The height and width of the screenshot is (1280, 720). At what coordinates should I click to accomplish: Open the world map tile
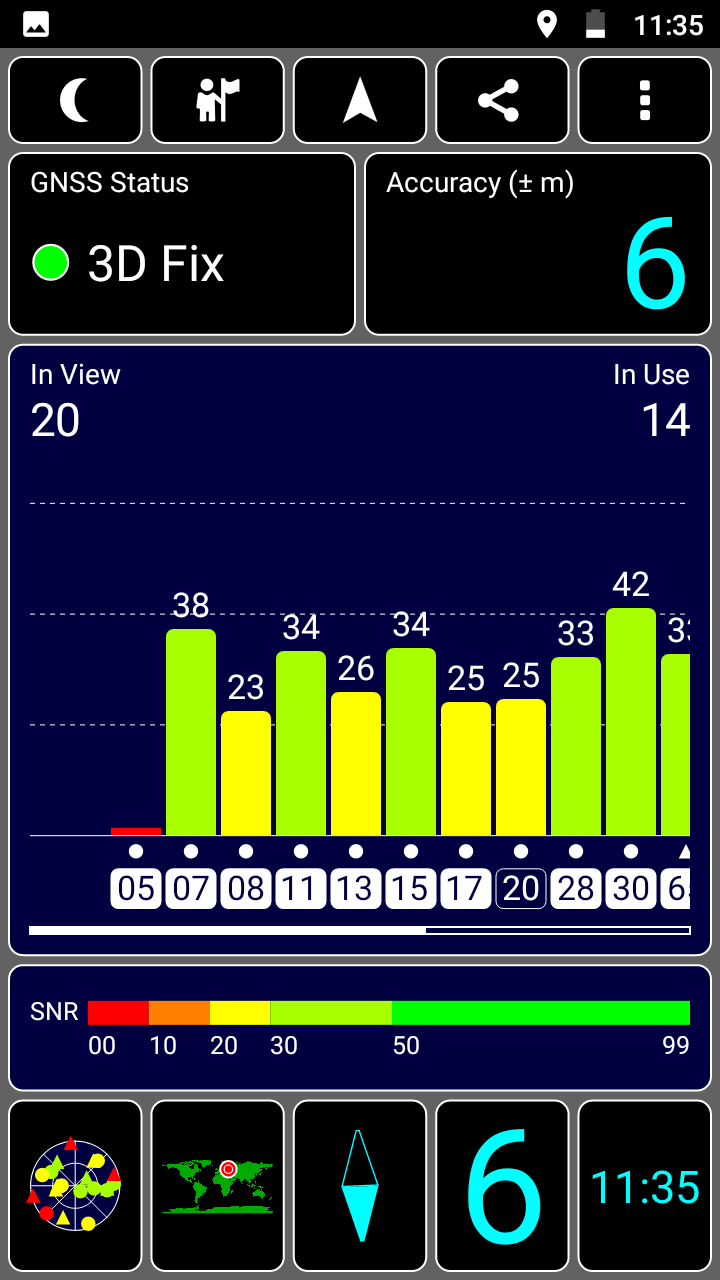pos(217,1186)
